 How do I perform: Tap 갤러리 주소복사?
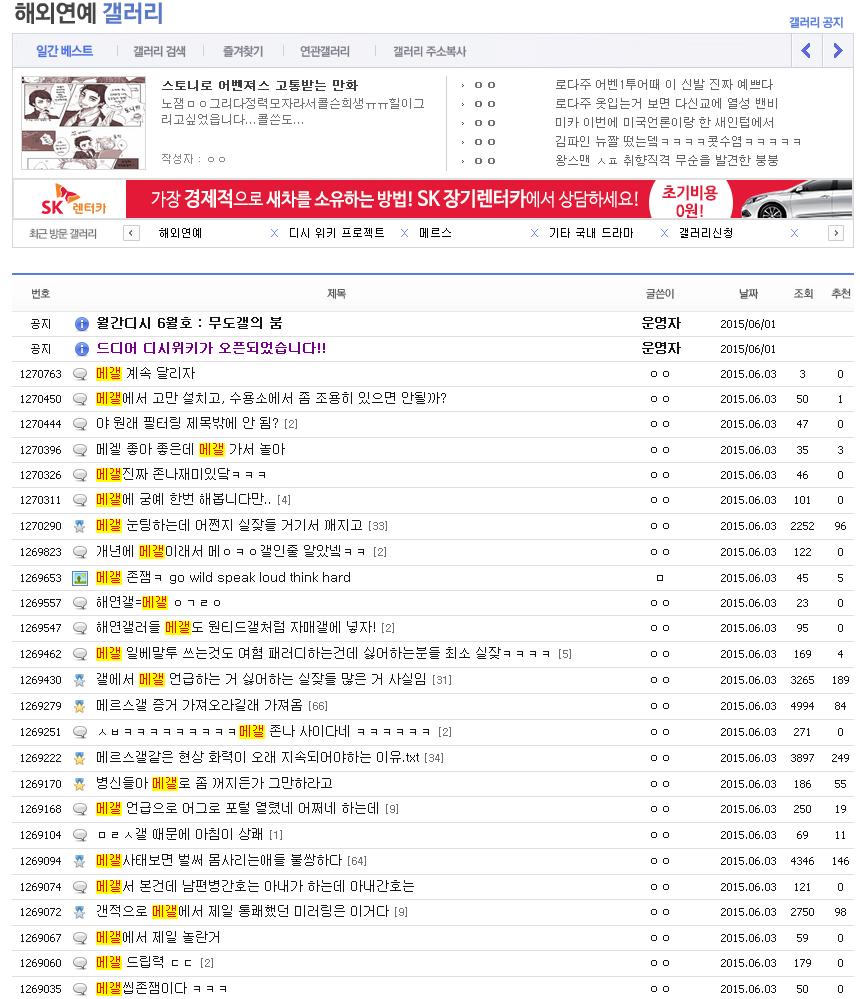[429, 51]
